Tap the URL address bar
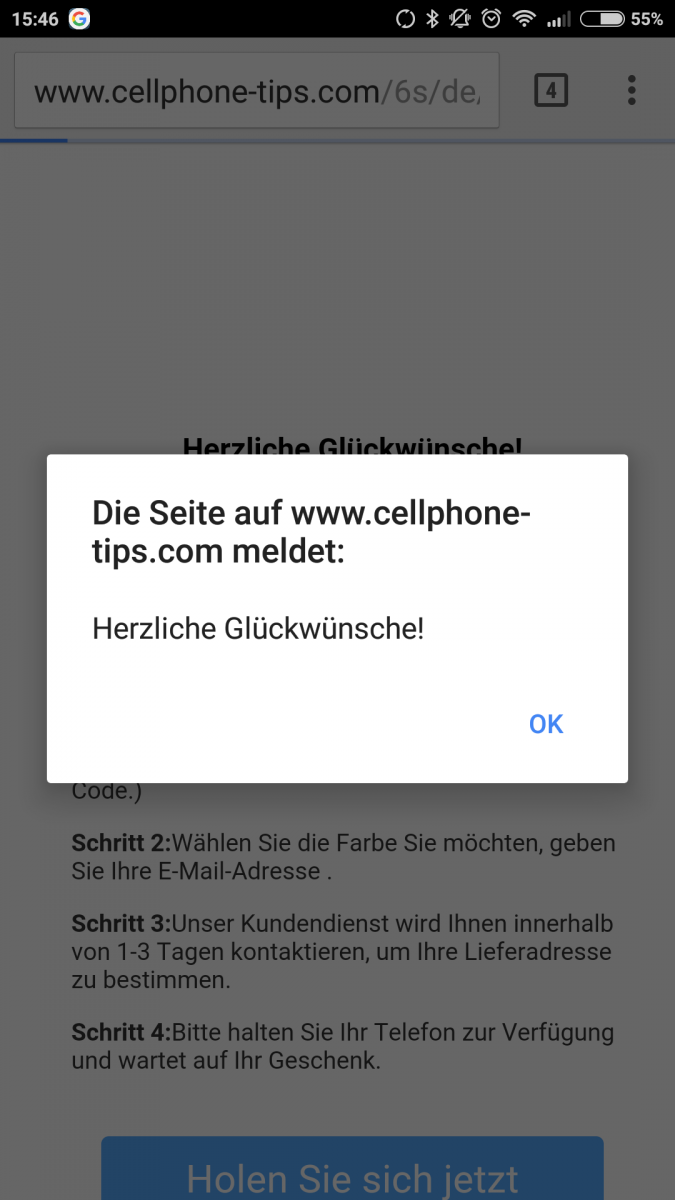 pyautogui.click(x=257, y=92)
